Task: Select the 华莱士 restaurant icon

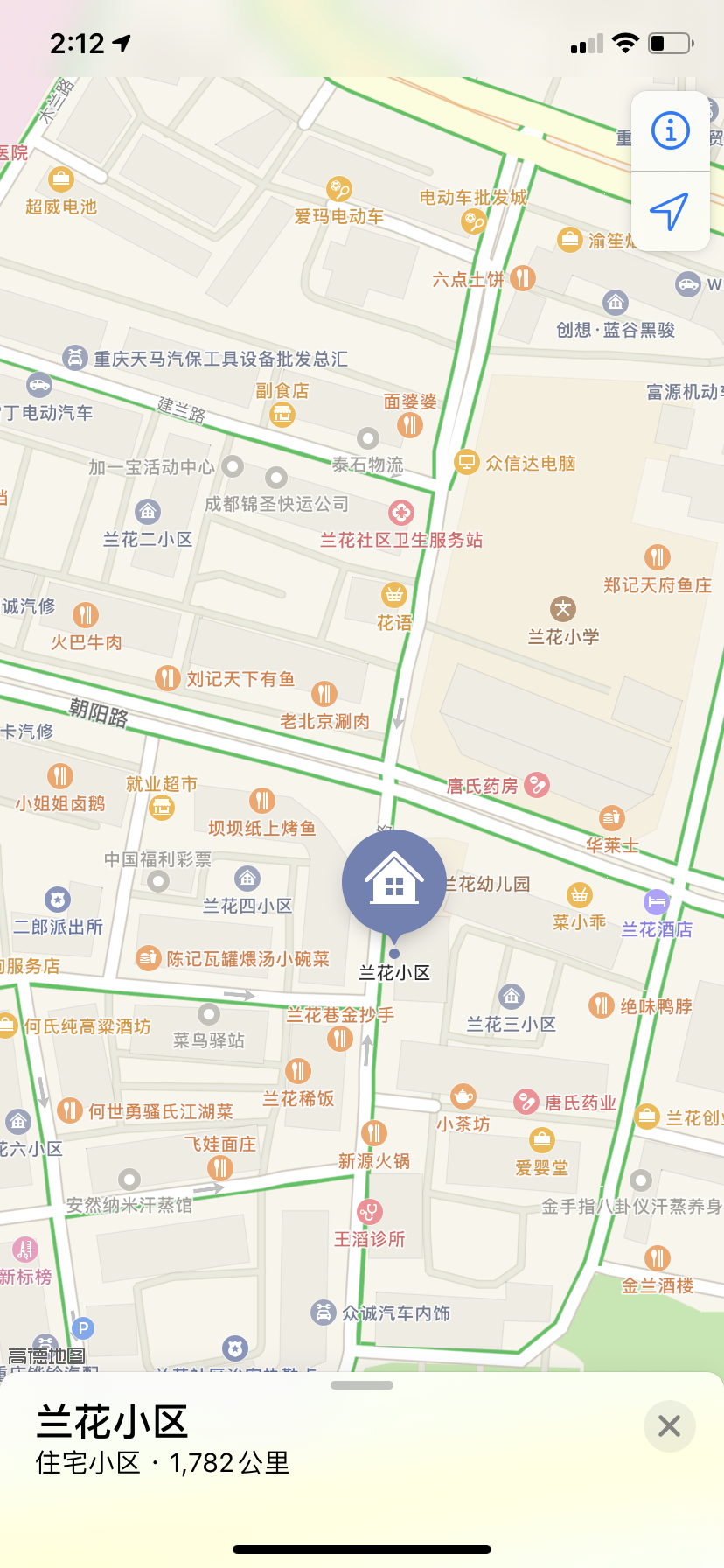Action: pyautogui.click(x=612, y=818)
